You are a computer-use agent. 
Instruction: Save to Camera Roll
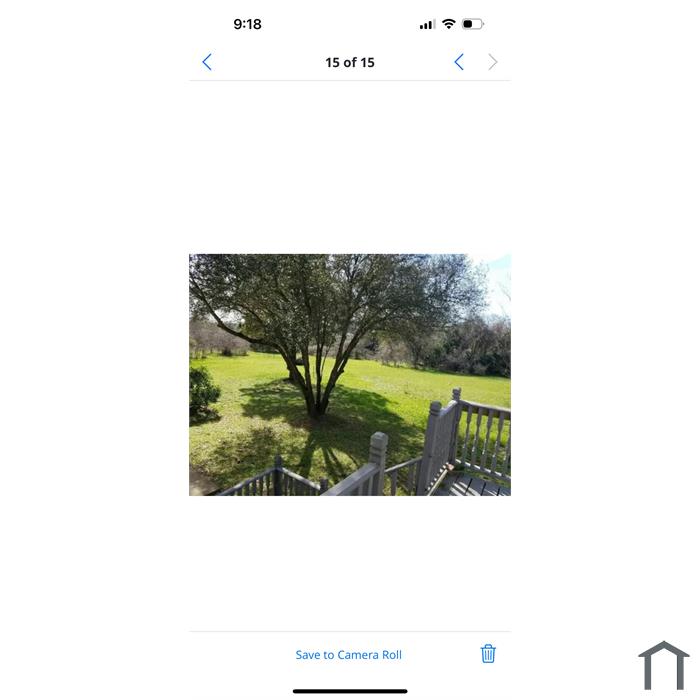tap(348, 655)
